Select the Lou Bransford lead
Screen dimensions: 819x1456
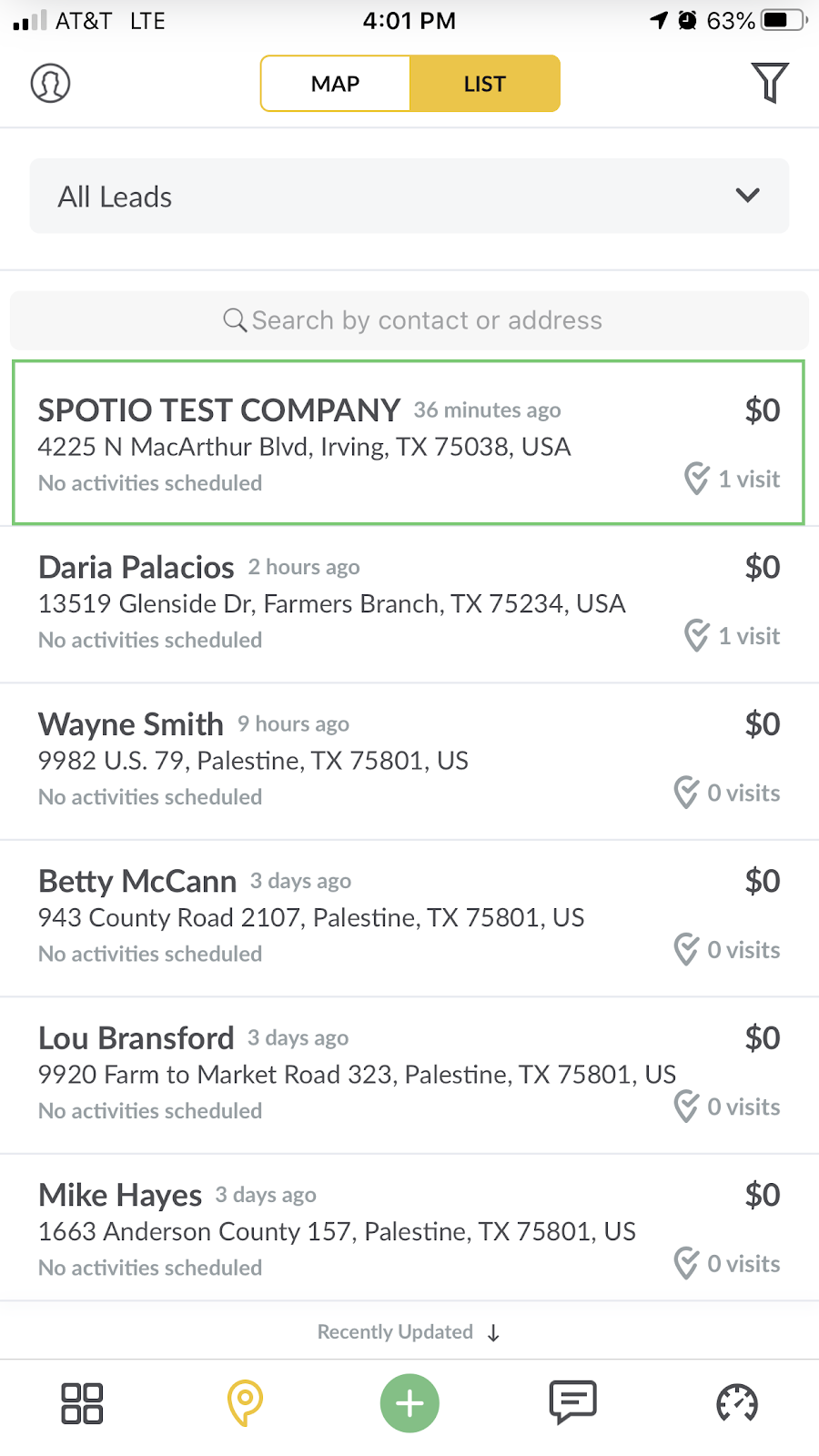pyautogui.click(x=409, y=1075)
